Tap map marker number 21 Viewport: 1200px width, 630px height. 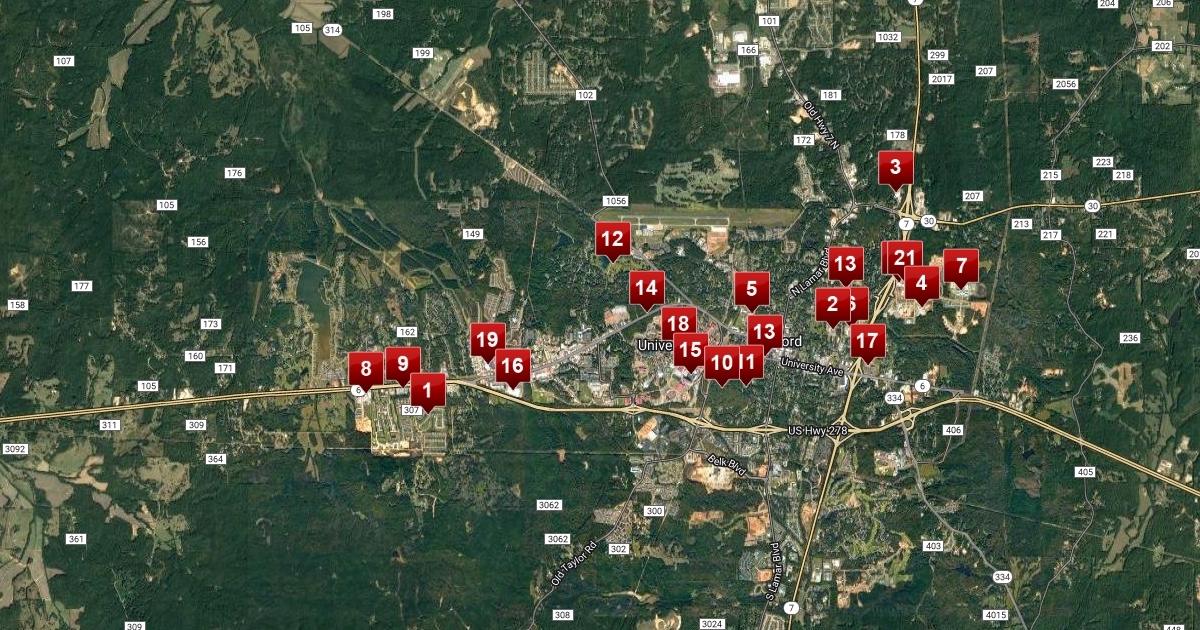coord(906,257)
